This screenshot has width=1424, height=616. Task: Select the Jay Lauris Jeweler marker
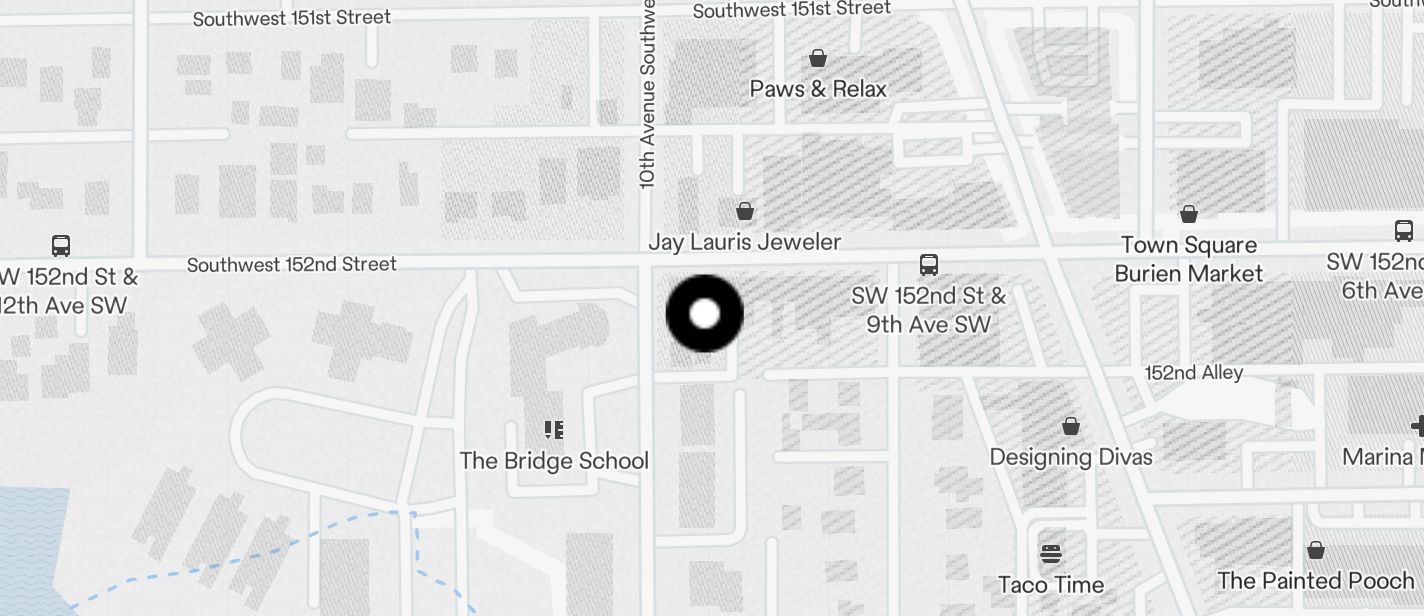coord(744,212)
